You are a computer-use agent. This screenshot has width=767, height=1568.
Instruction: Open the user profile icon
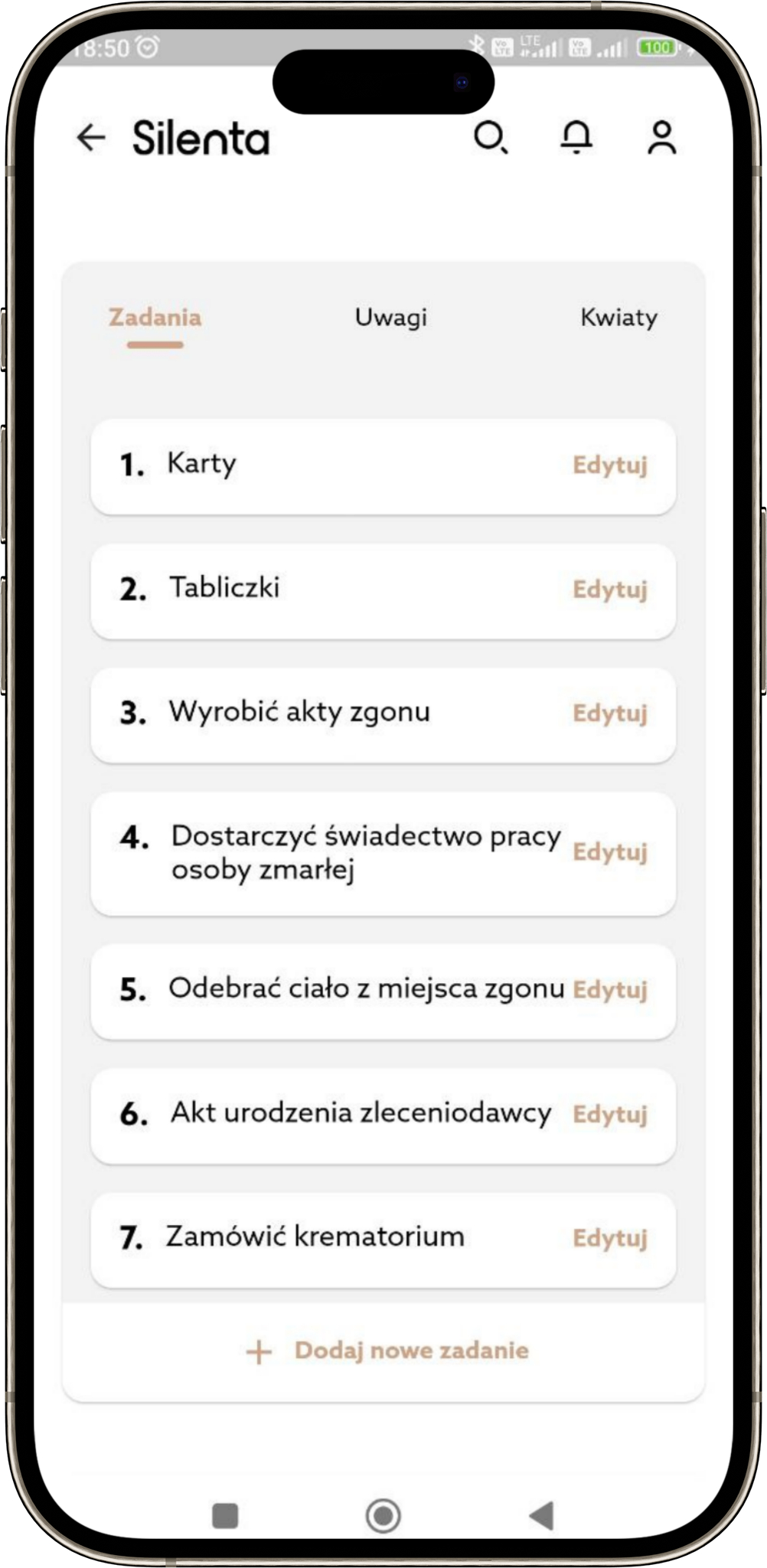coord(662,138)
